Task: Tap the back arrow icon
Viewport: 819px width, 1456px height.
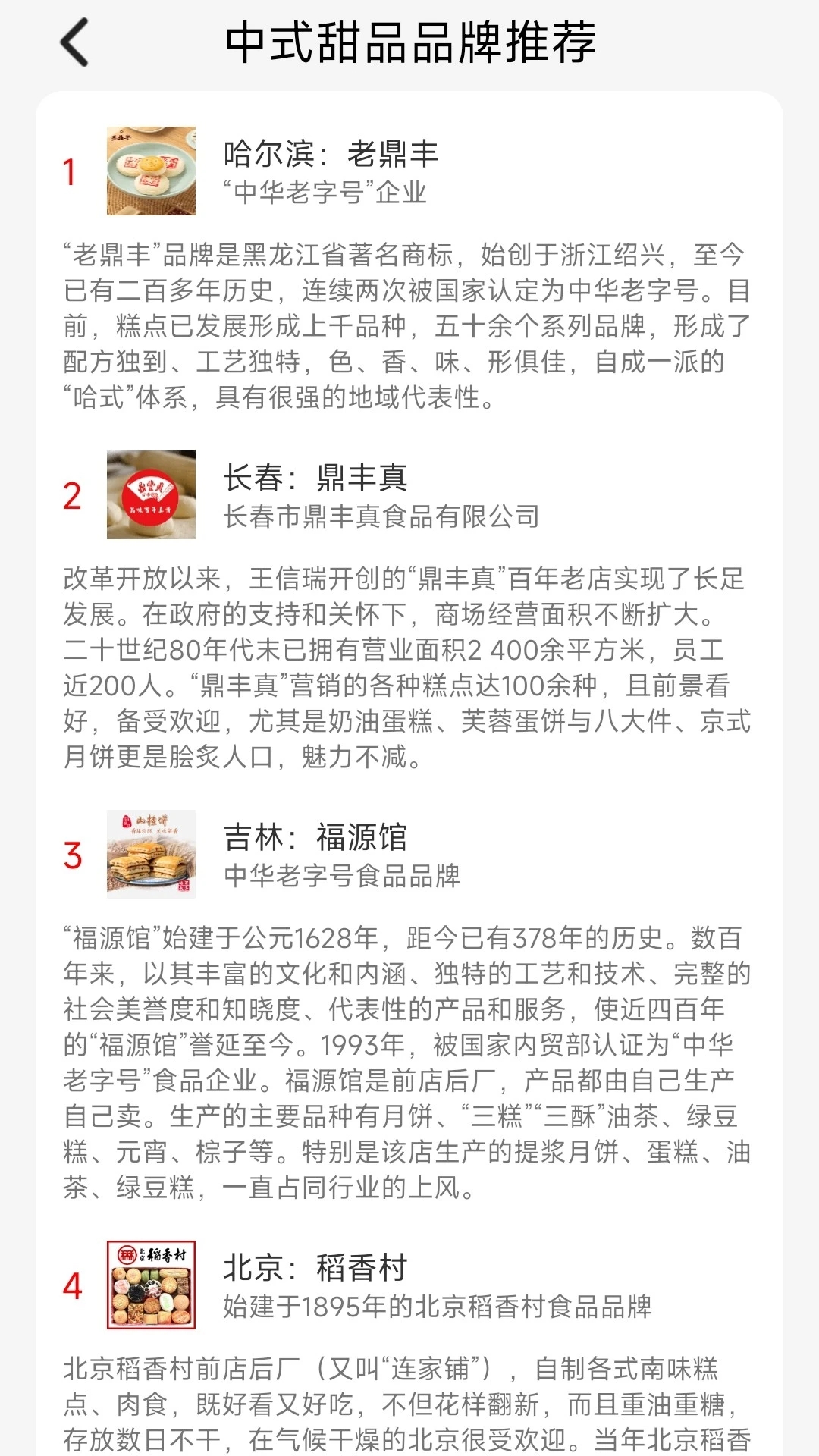Action: [x=74, y=43]
